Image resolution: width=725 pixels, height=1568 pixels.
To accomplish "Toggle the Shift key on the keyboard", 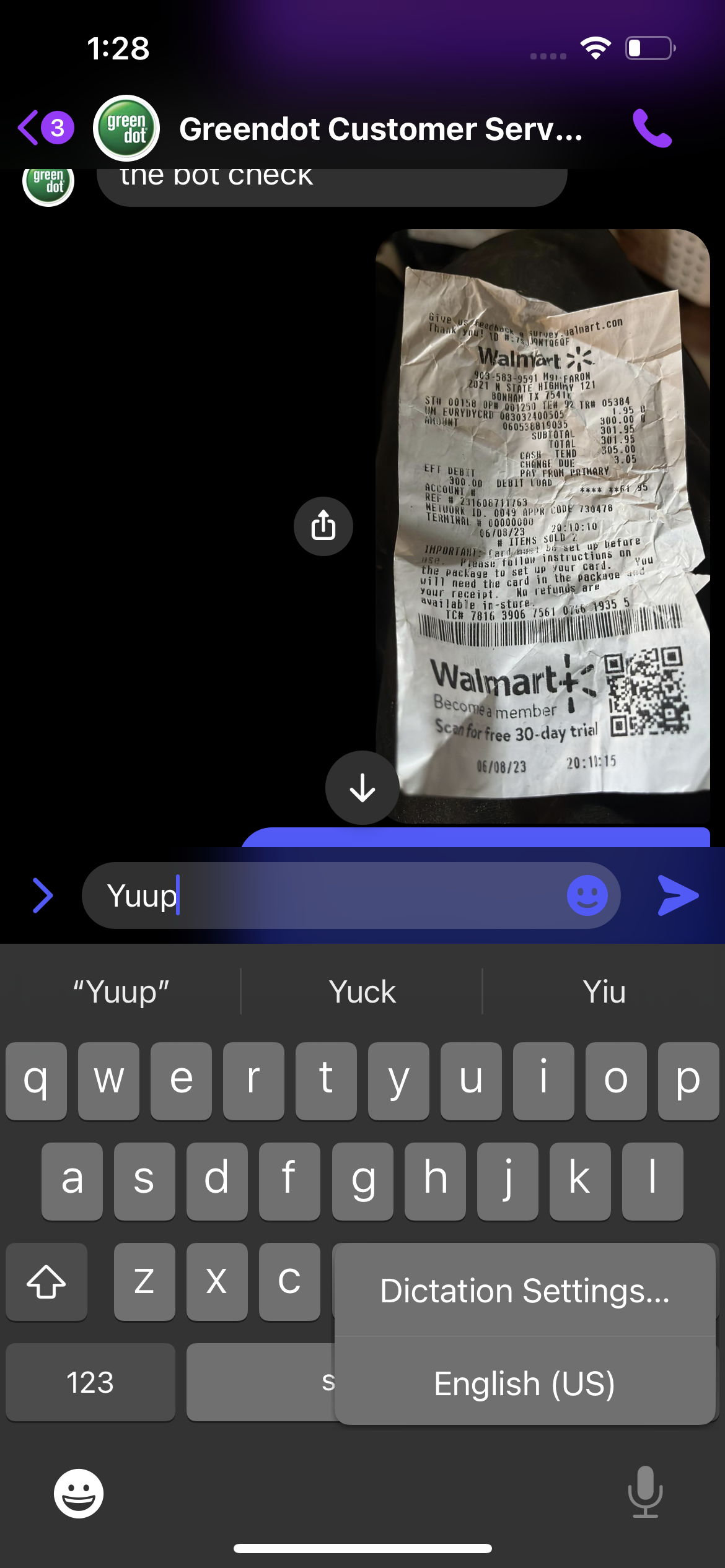I will pos(46,1281).
